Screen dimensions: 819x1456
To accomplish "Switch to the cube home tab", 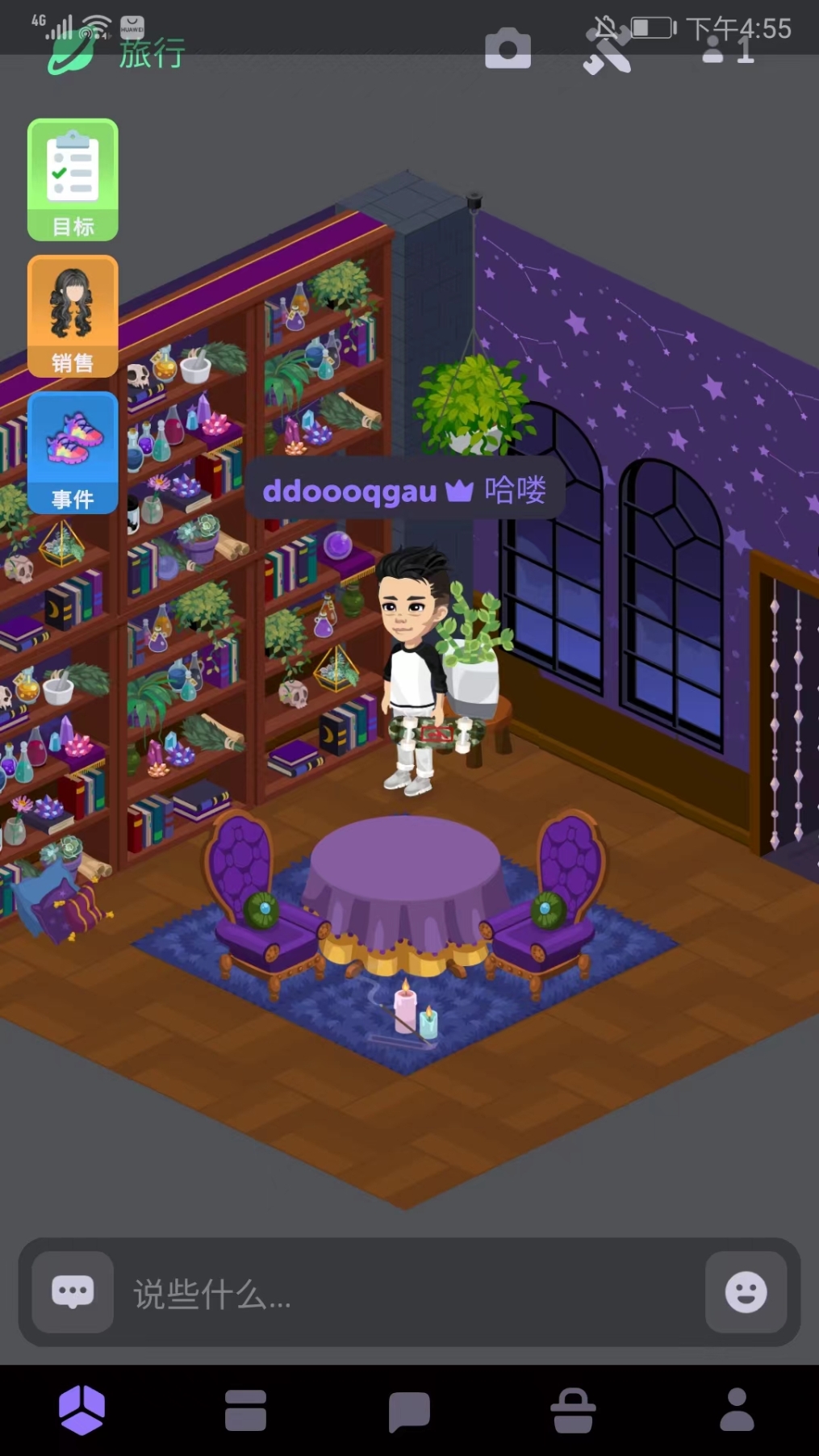I will [81, 1410].
